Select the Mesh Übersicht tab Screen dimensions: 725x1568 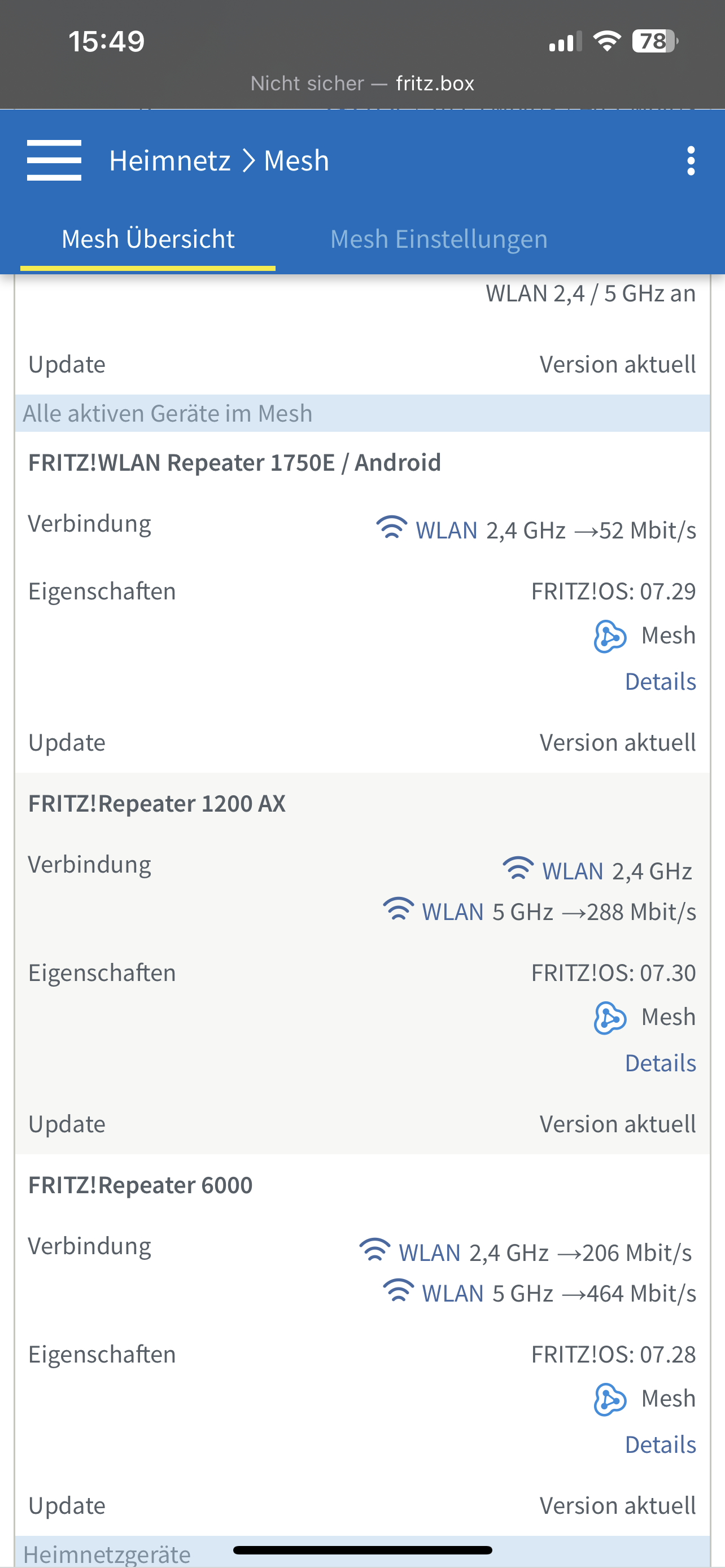pos(148,239)
